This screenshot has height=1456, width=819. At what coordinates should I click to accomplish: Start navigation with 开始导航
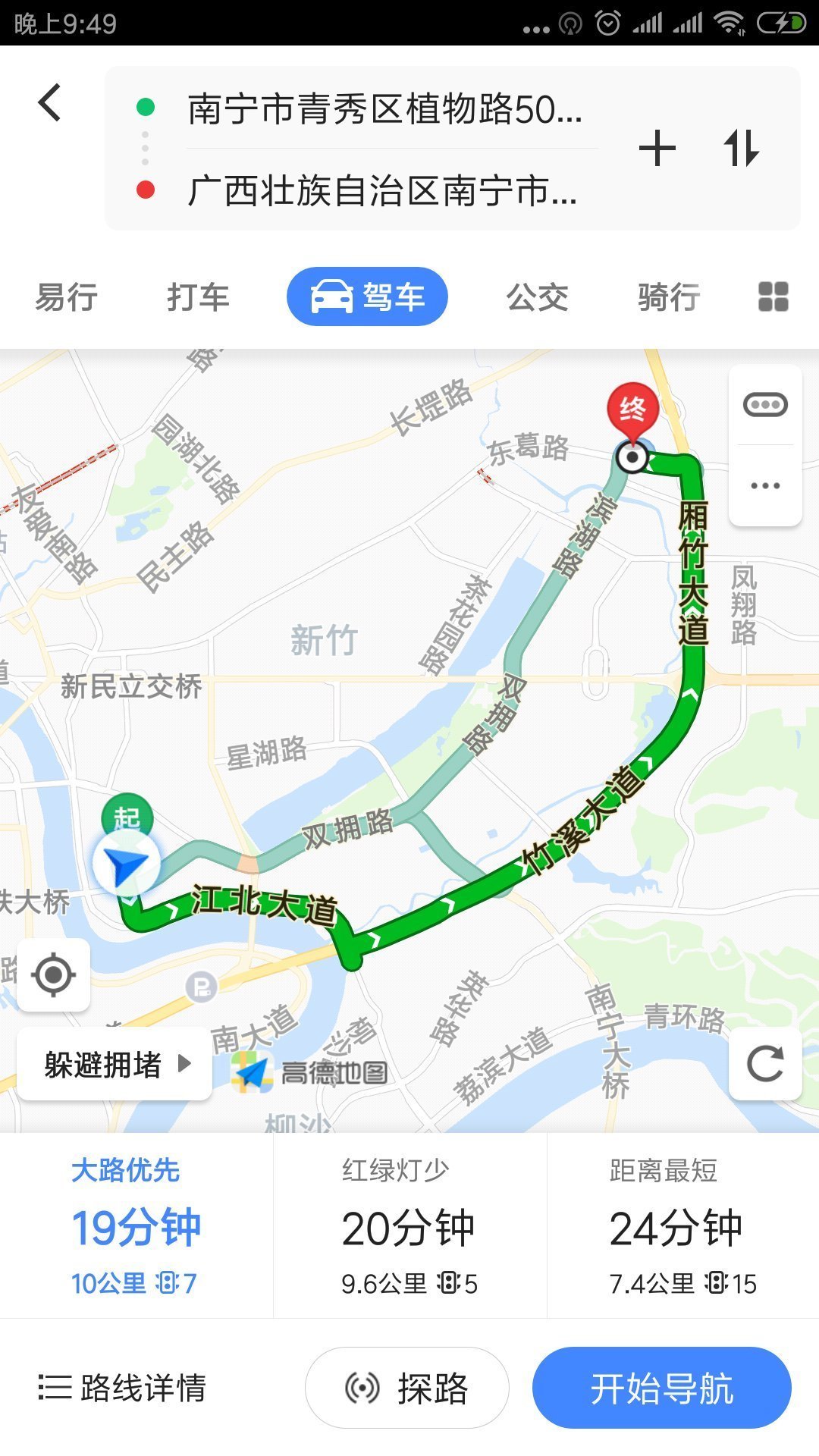661,1388
